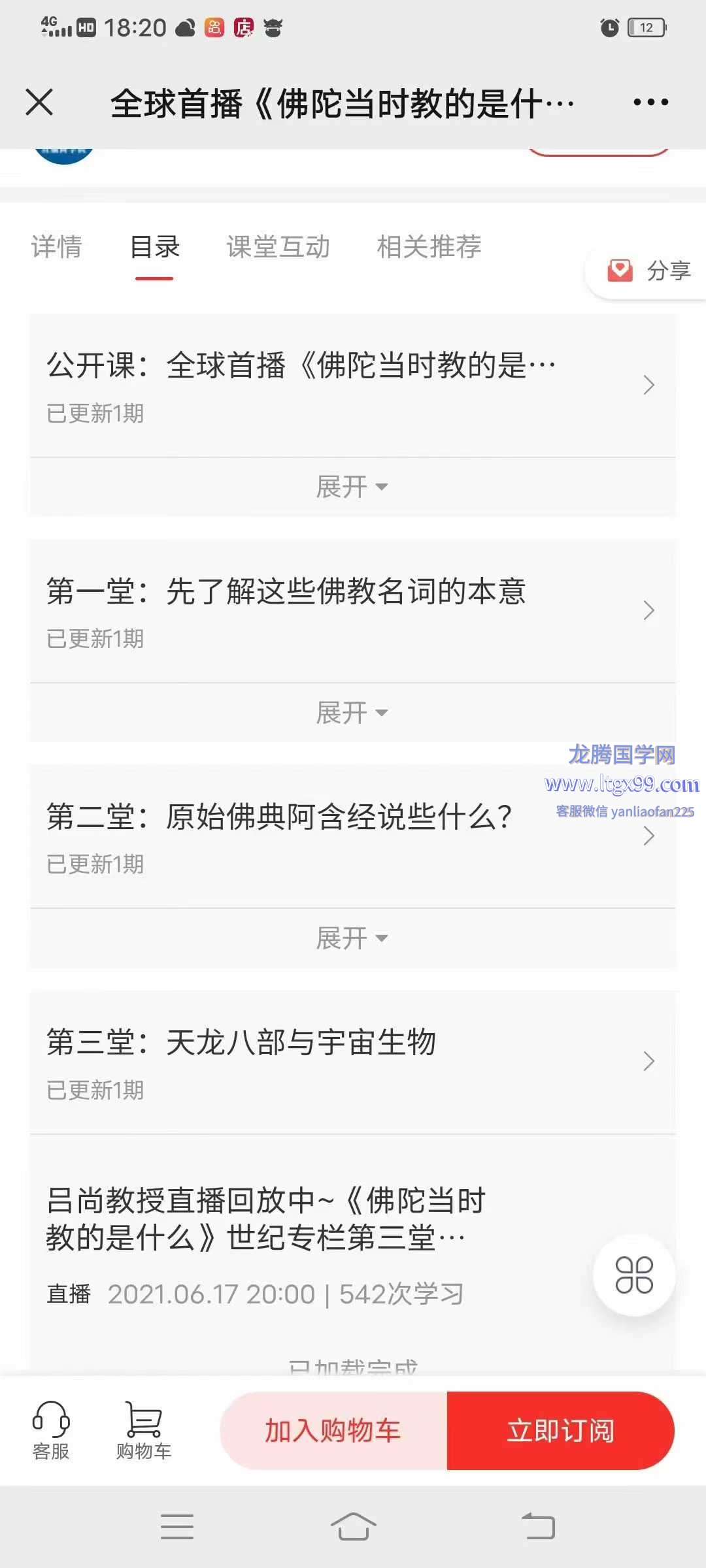Switch to the 详情 tab
Viewport: 706px width, 1568px height.
tap(57, 247)
